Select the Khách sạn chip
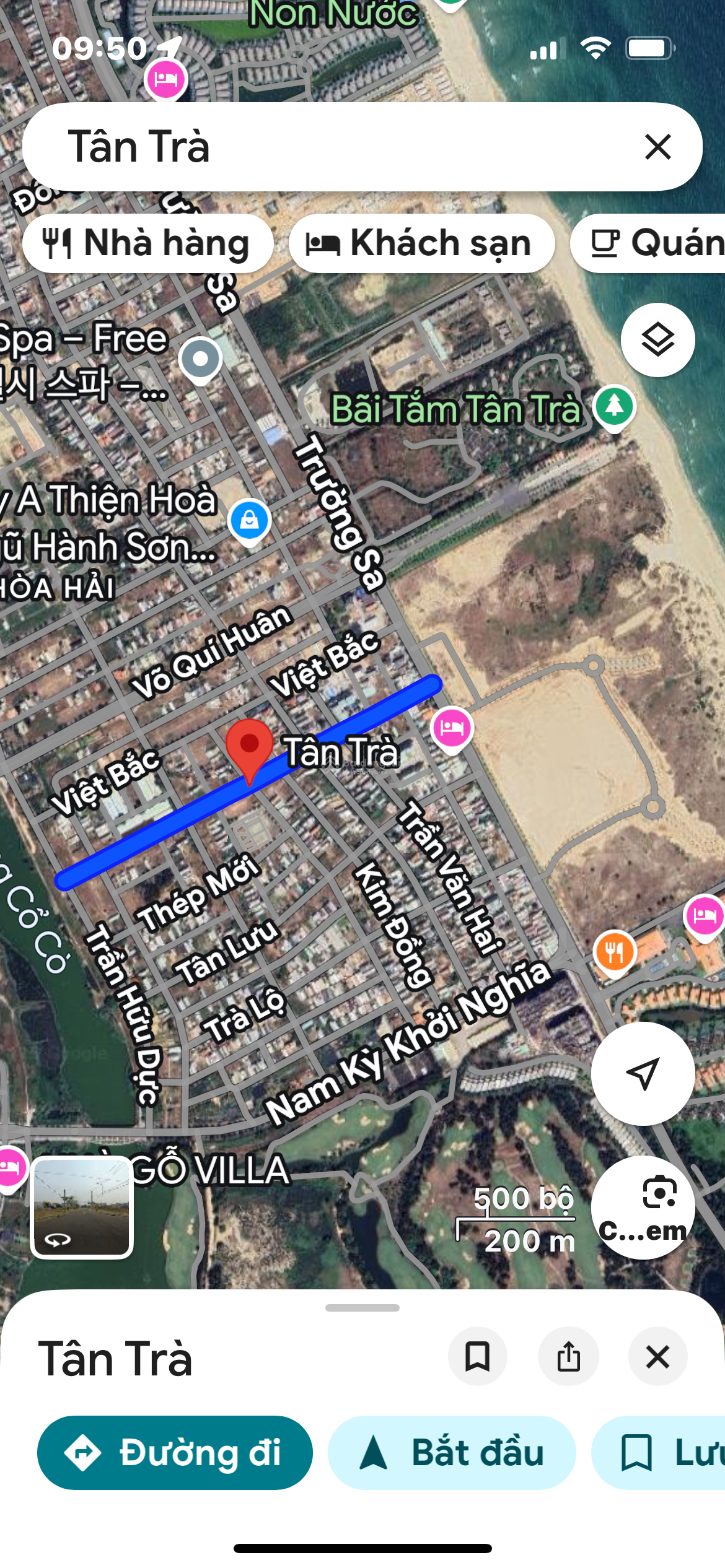This screenshot has width=725, height=1568. [x=421, y=243]
